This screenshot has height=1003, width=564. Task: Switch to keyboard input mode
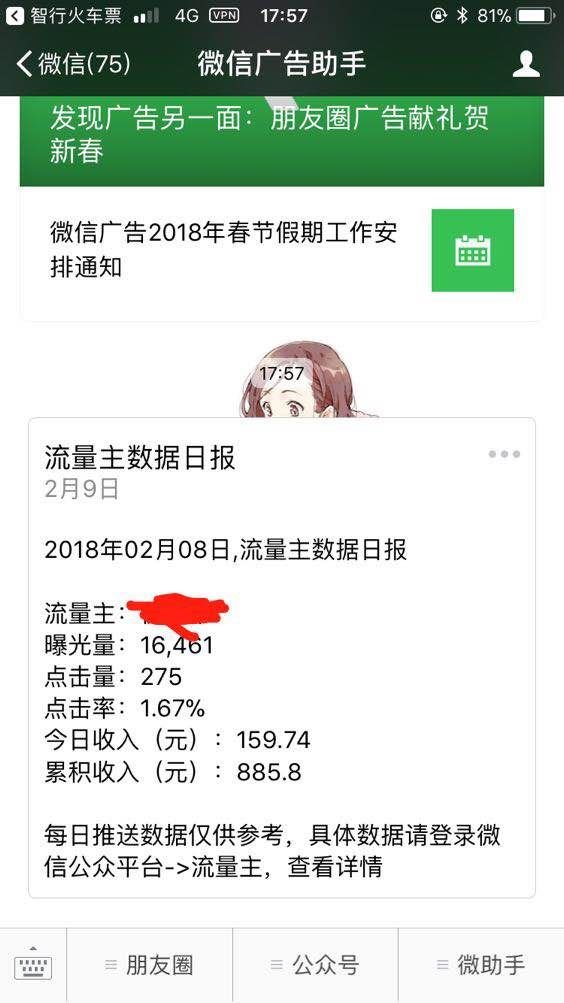click(x=33, y=965)
